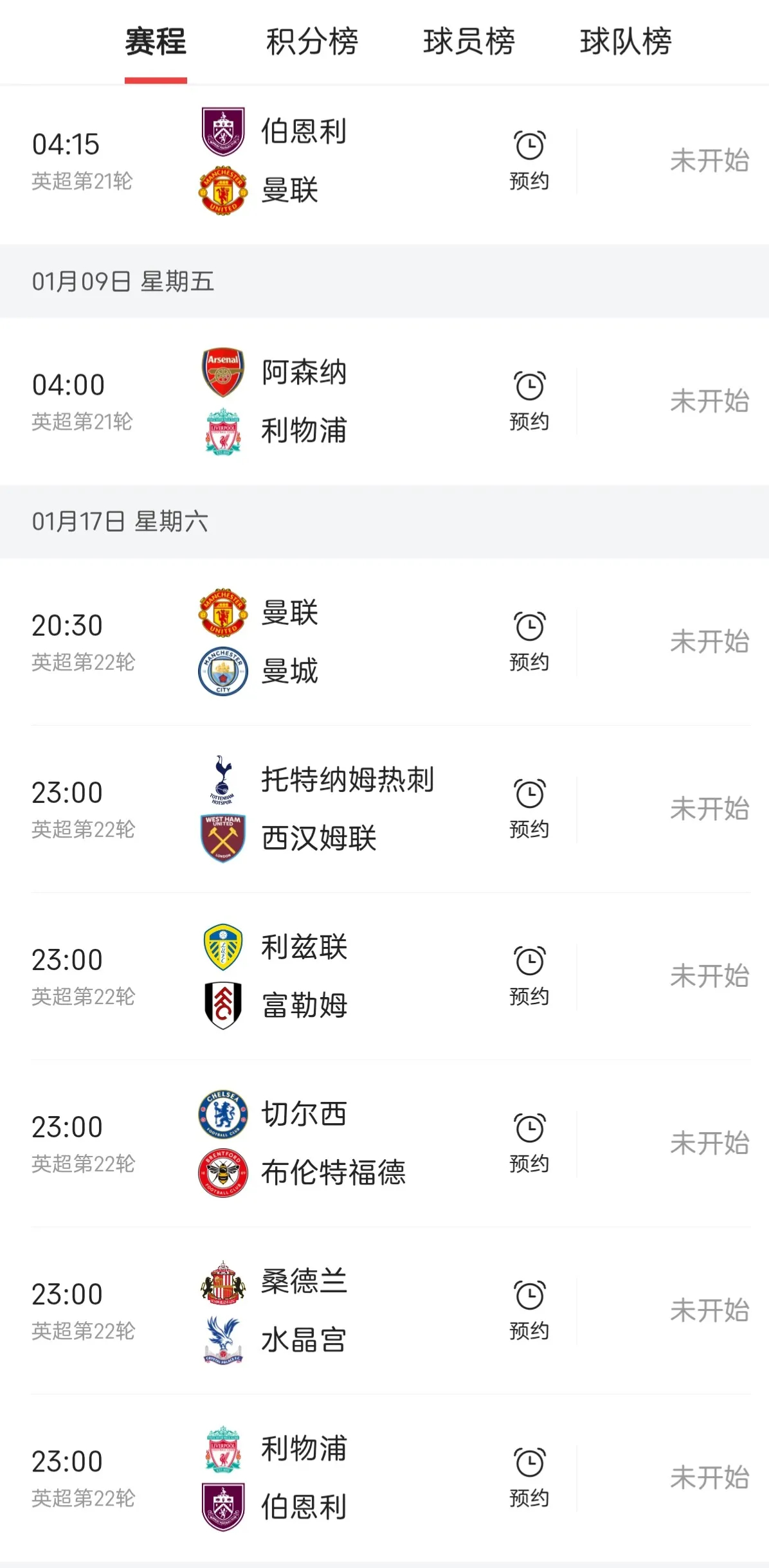Set reminder for 伯恩利 vs 曼联 match
The image size is (769, 1568).
(x=529, y=161)
